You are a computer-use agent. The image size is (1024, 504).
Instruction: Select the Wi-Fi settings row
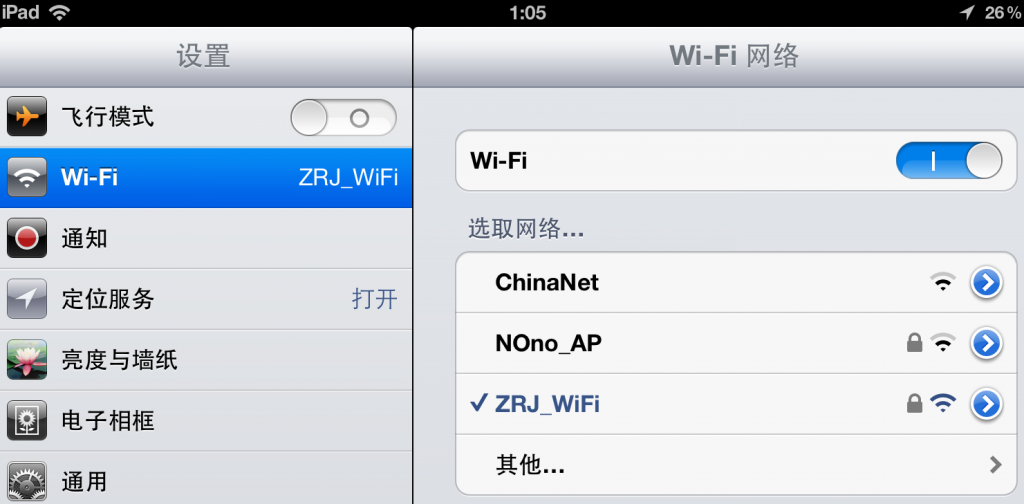click(x=205, y=178)
